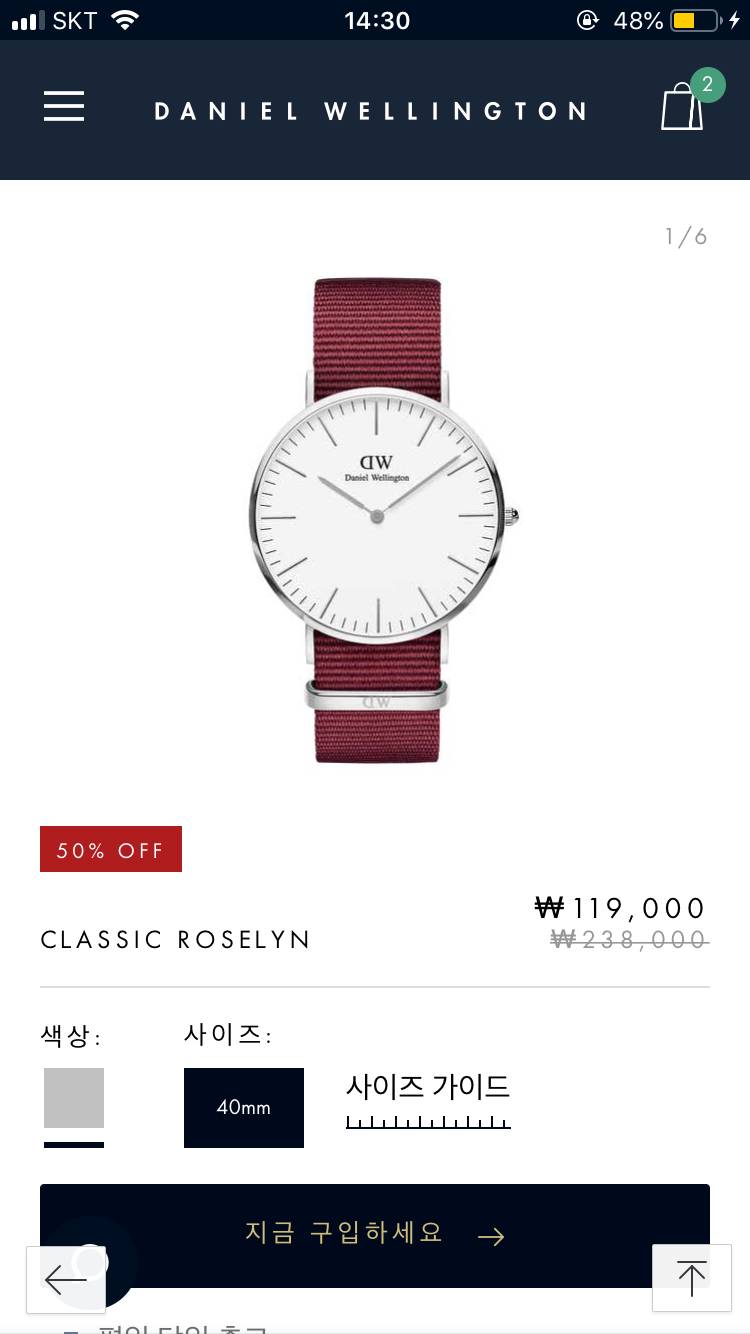The height and width of the screenshot is (1334, 750).
Task: Select the 40mm size option
Action: tap(244, 1107)
